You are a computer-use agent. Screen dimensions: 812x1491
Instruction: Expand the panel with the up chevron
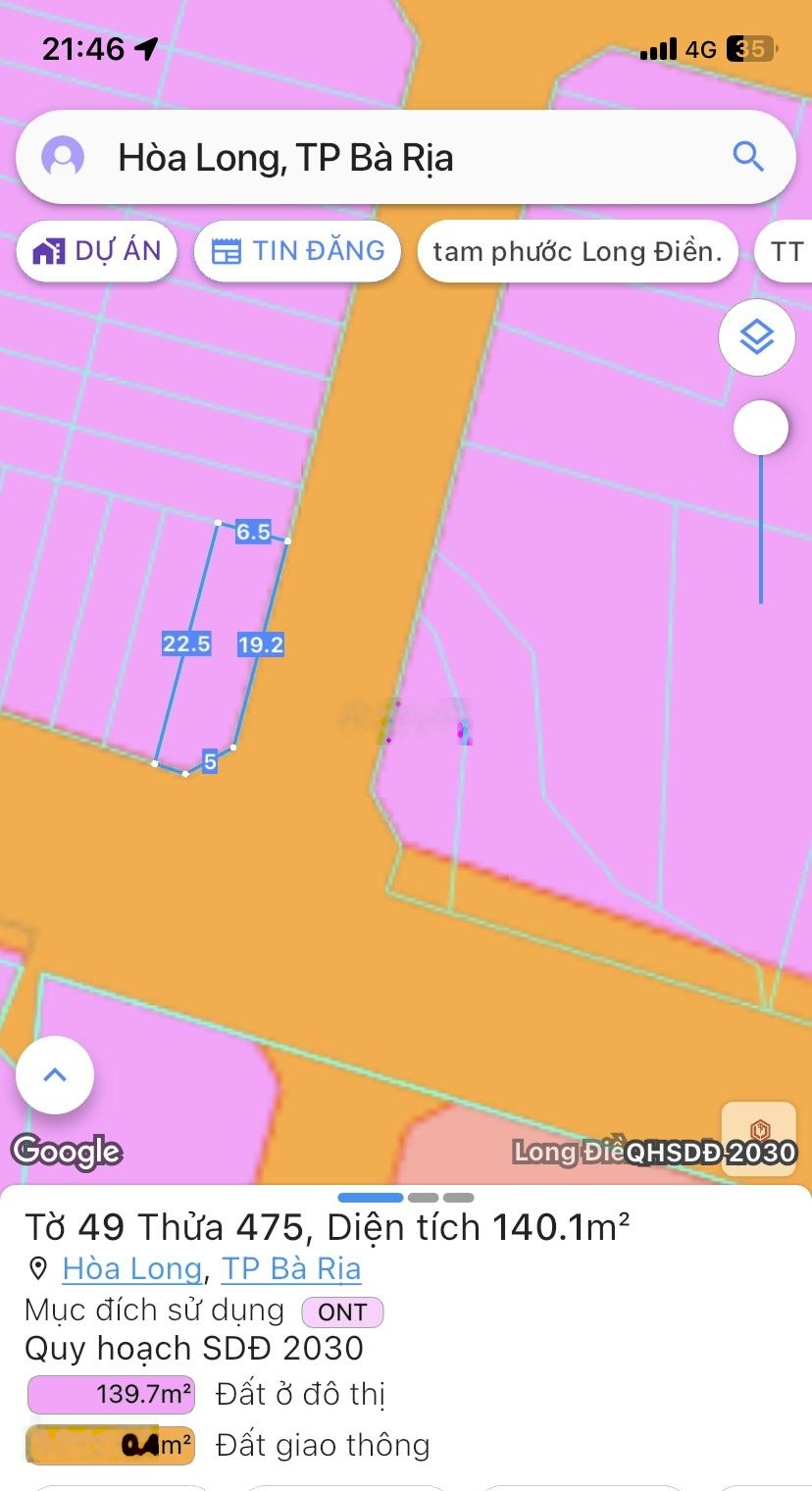(55, 1074)
